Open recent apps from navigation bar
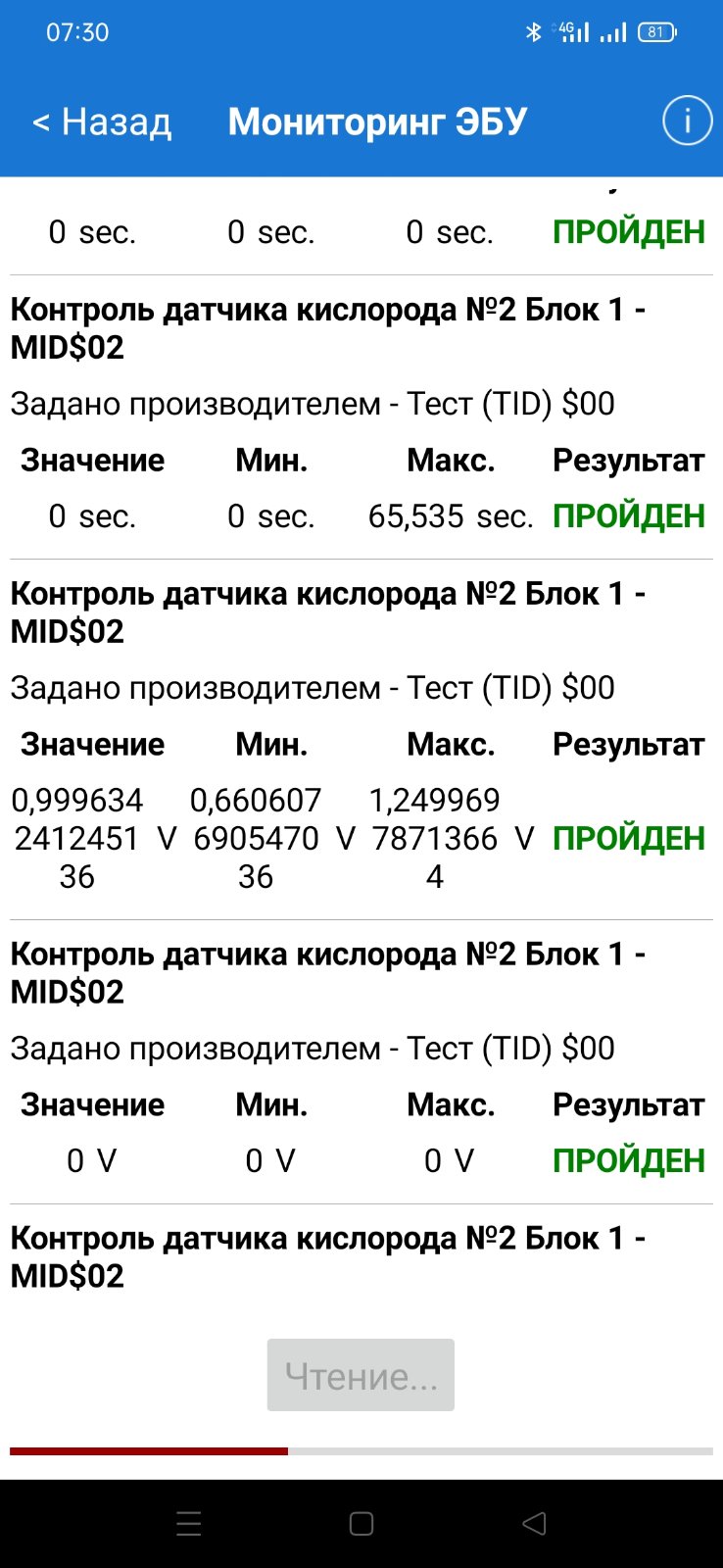Viewport: 723px width, 1568px height. [x=188, y=1524]
